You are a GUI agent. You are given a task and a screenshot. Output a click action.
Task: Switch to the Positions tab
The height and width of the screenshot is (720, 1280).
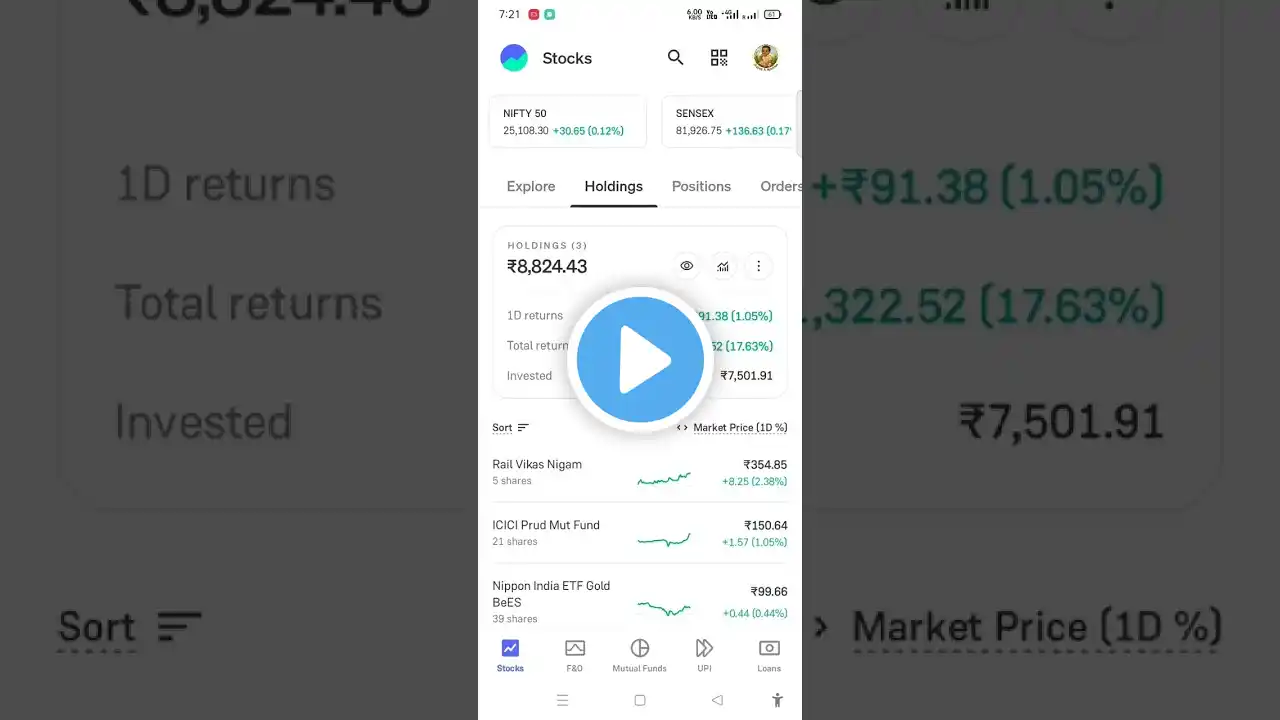(701, 187)
